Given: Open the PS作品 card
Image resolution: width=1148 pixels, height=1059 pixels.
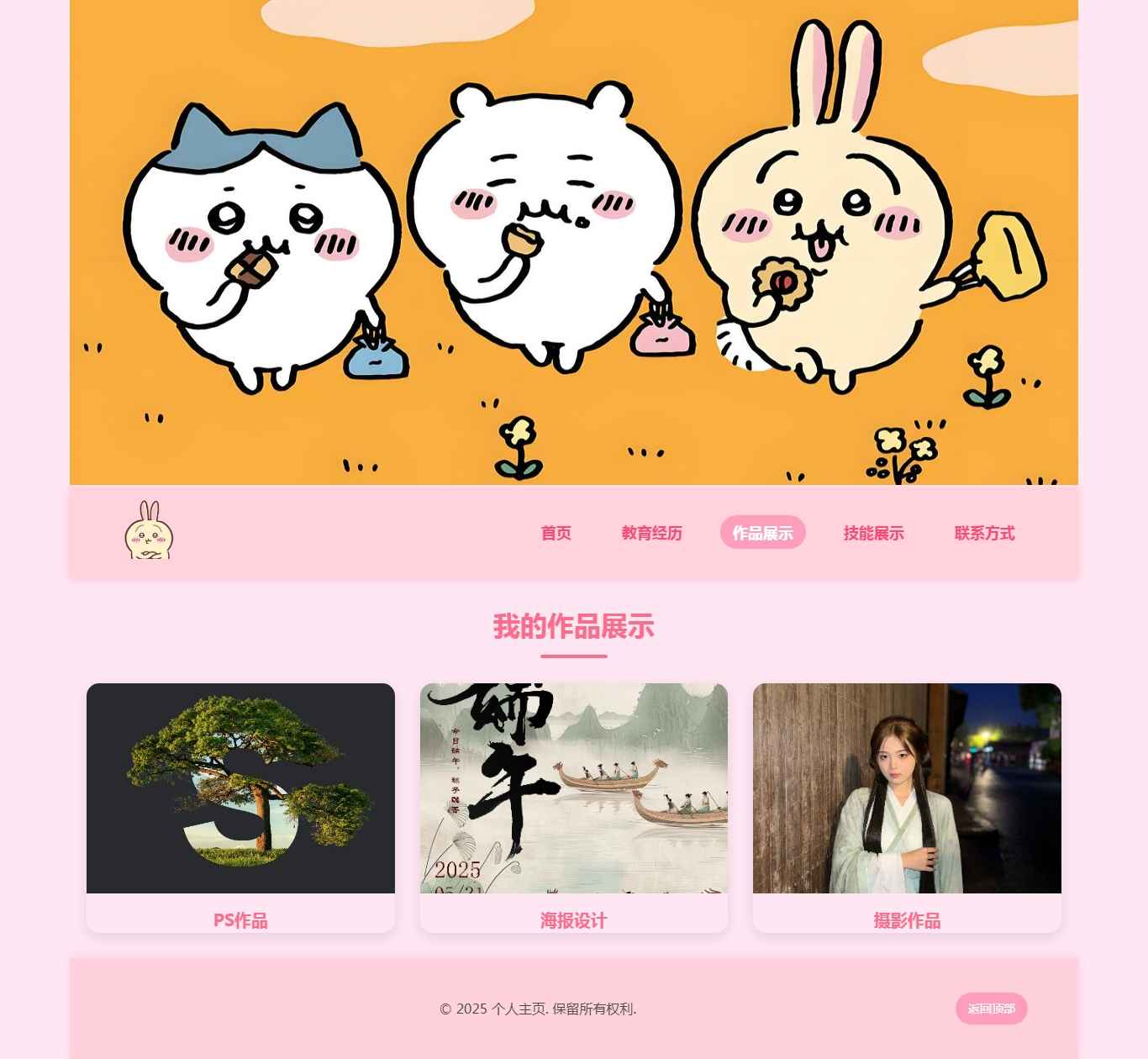Looking at the screenshot, I should (x=240, y=807).
